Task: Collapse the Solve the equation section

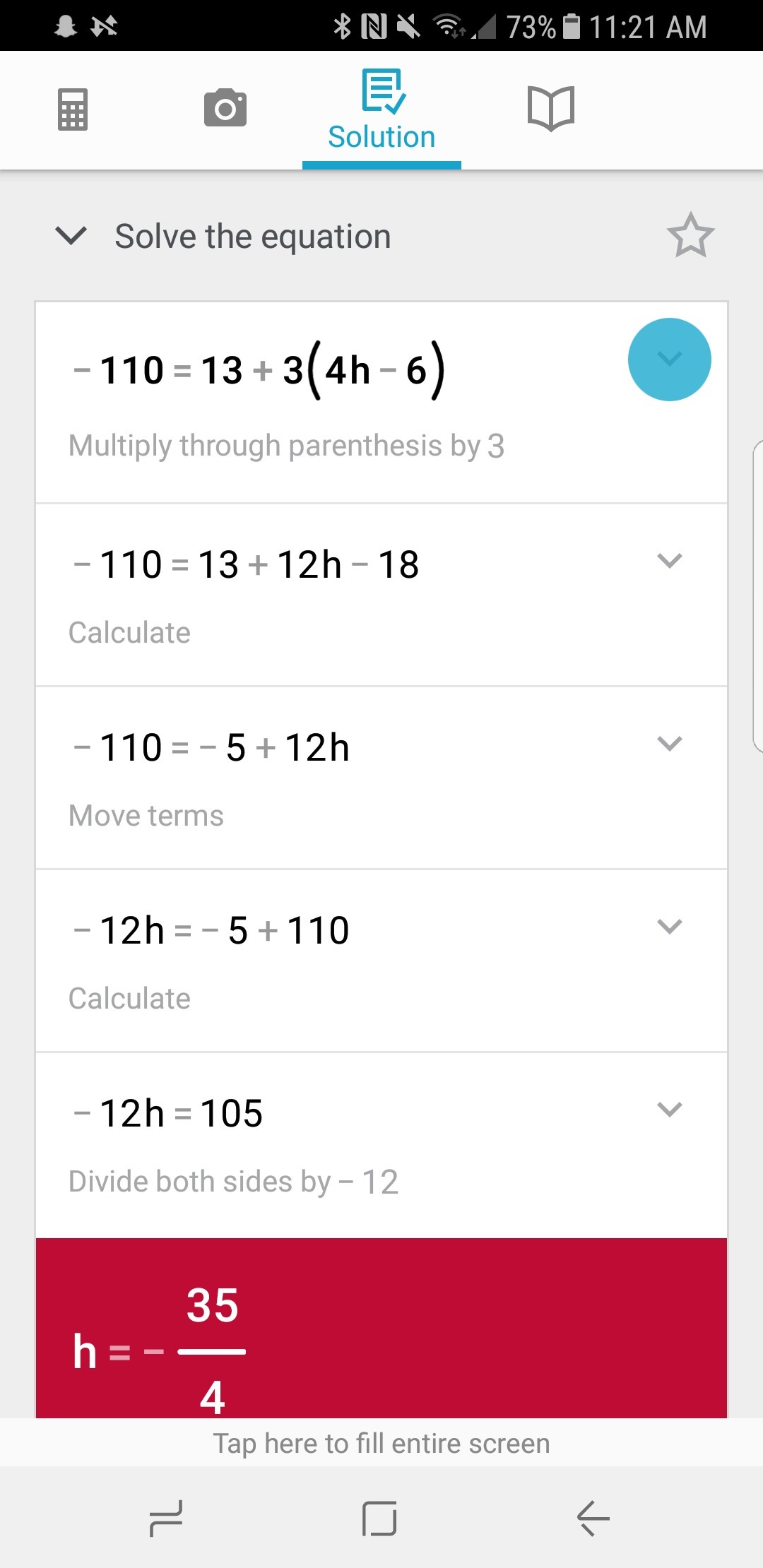Action: [x=71, y=236]
